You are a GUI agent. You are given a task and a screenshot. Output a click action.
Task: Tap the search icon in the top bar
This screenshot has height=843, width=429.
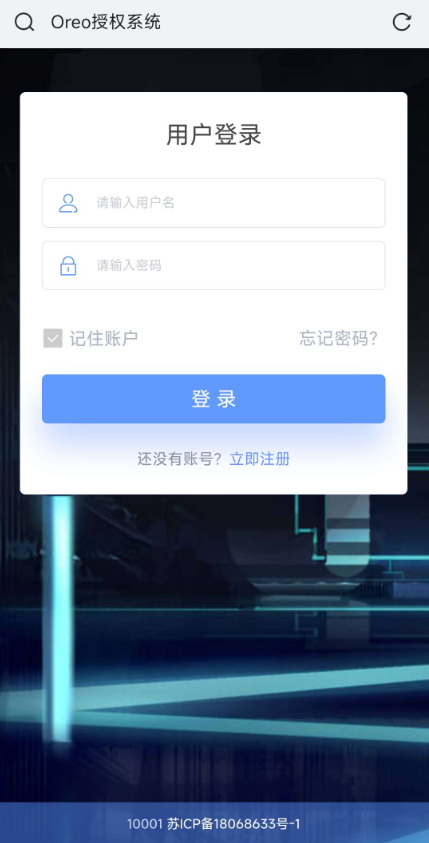(24, 23)
